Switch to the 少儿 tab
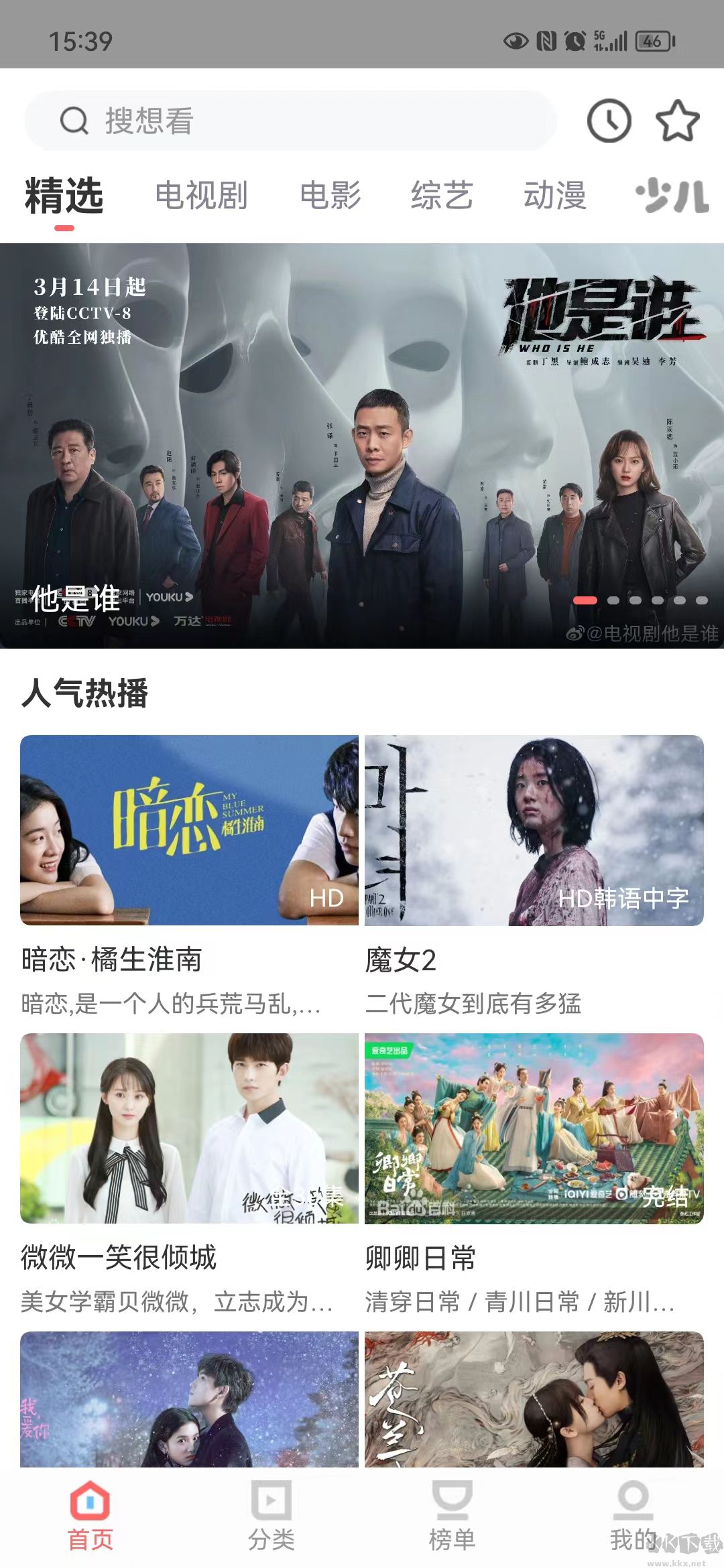The width and height of the screenshot is (724, 1568). click(x=672, y=196)
